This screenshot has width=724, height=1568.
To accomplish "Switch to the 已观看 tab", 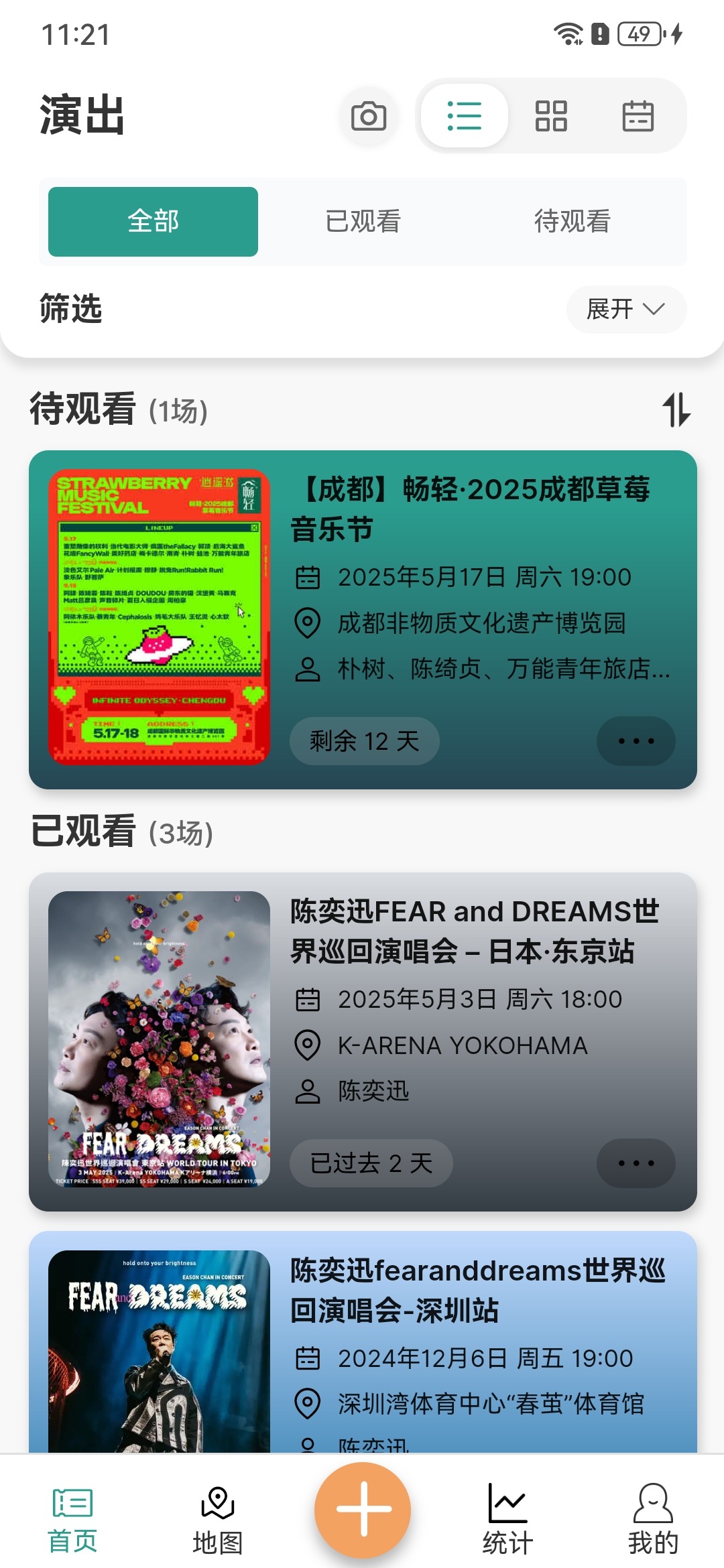I will tap(363, 222).
